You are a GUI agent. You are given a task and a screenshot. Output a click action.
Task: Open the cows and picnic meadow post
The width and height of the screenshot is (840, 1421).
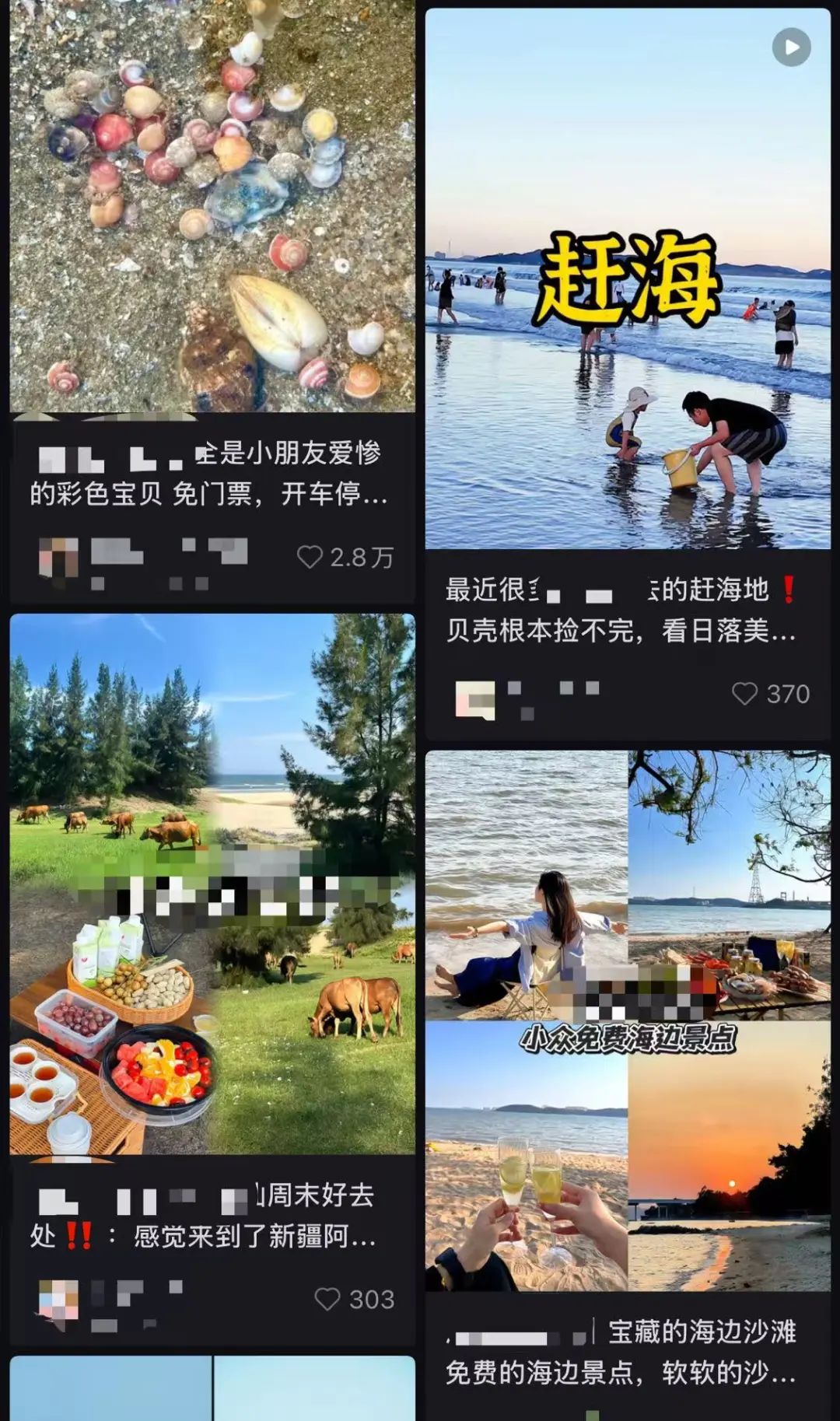tap(212, 883)
